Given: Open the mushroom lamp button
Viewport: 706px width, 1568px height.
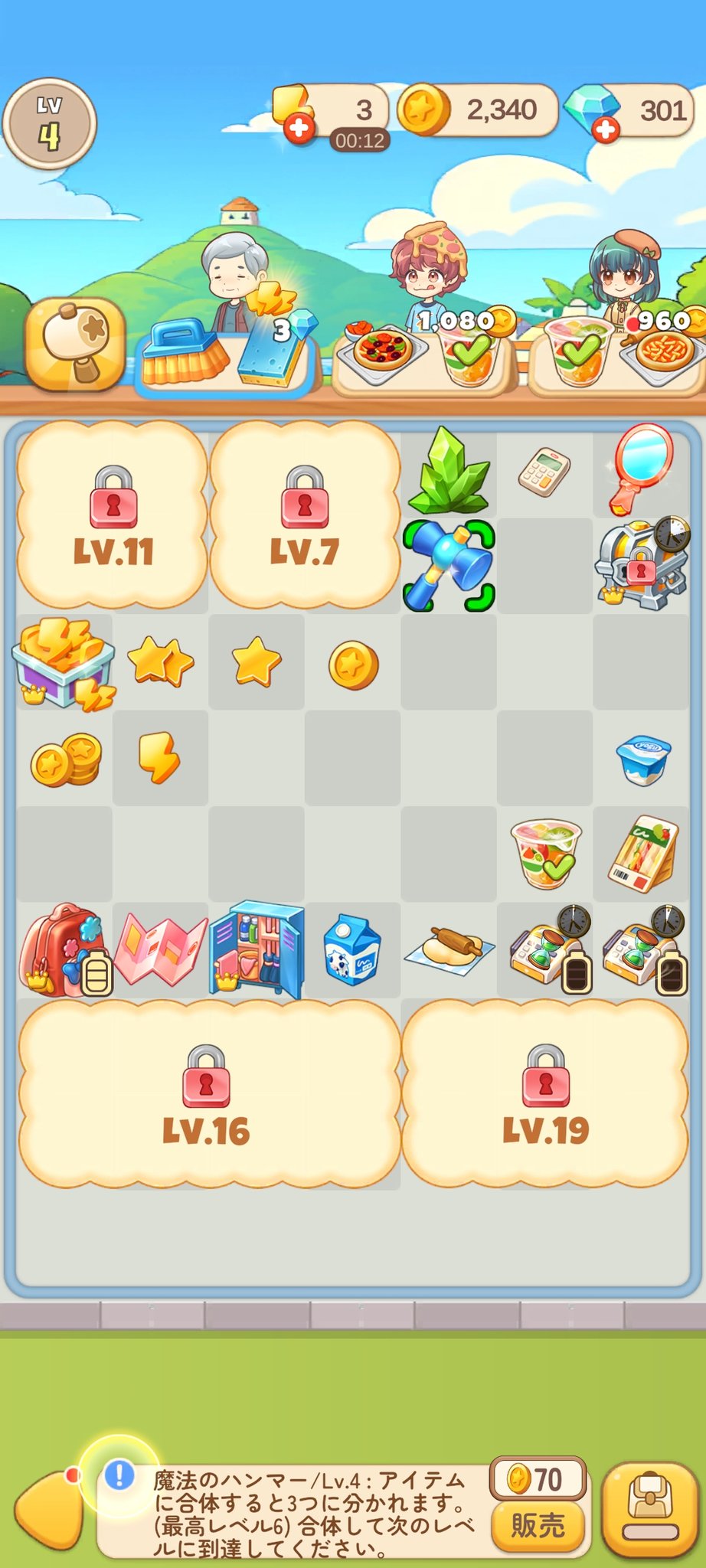Looking at the screenshot, I should click(x=75, y=344).
